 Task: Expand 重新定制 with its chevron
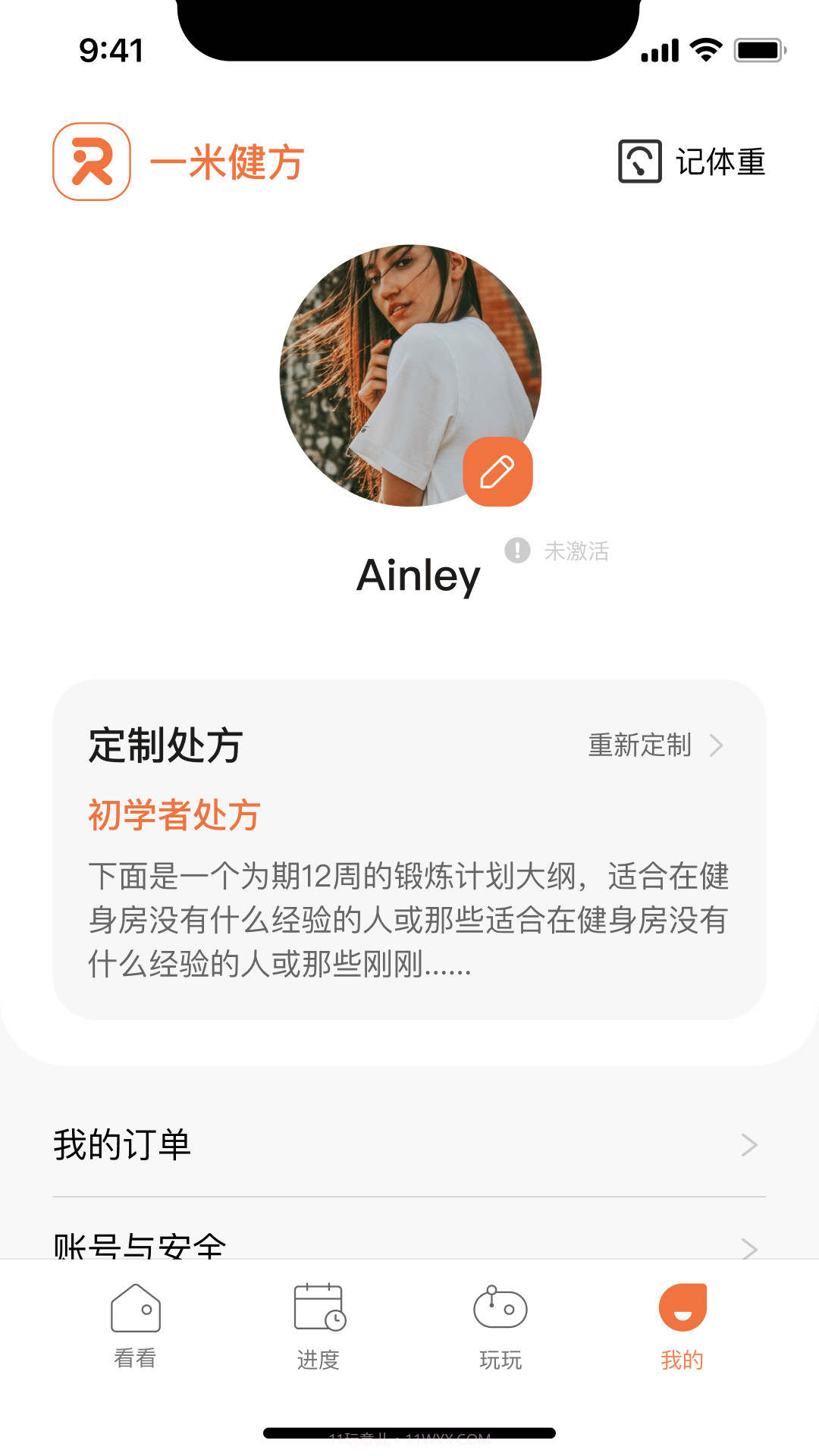pyautogui.click(x=718, y=747)
